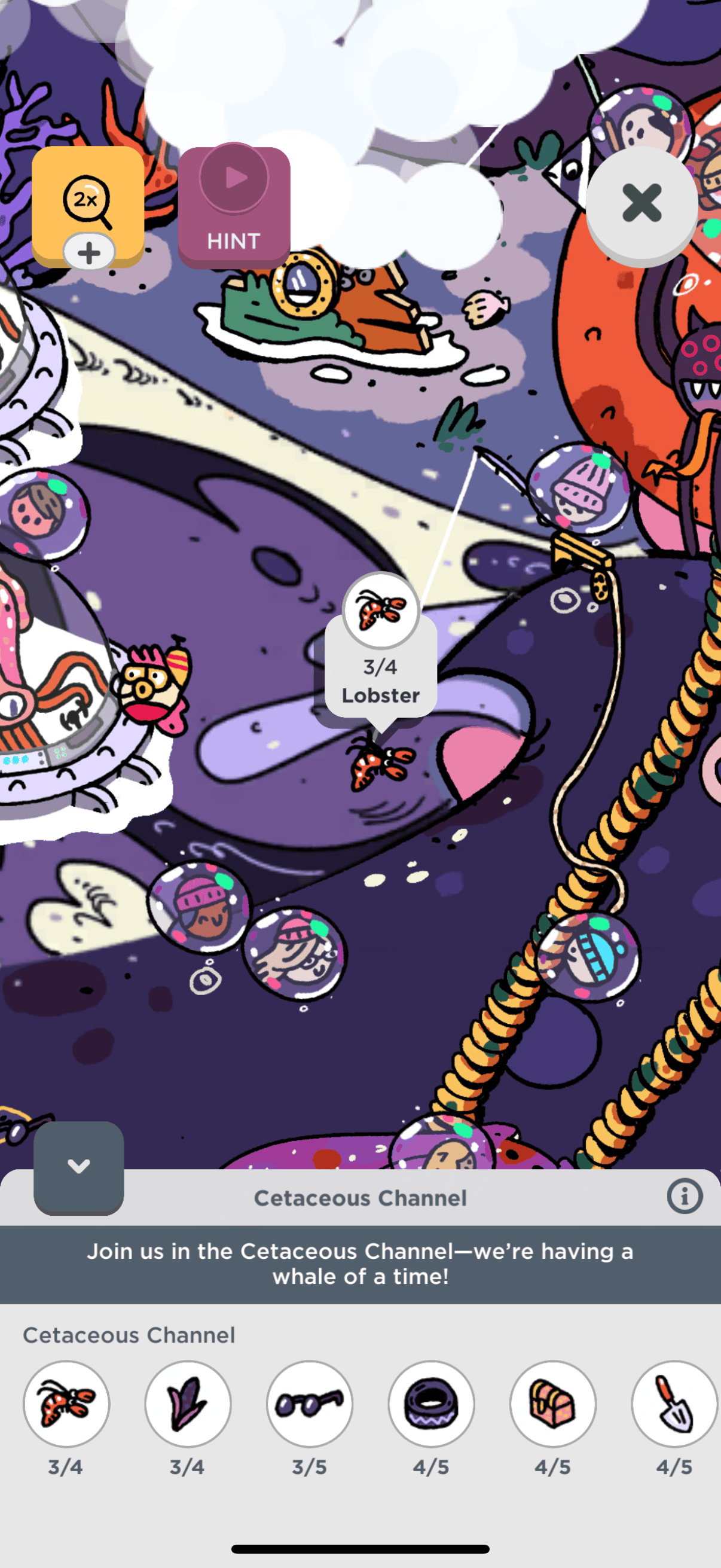Collapse the panel with the down chevron

pos(78,1167)
